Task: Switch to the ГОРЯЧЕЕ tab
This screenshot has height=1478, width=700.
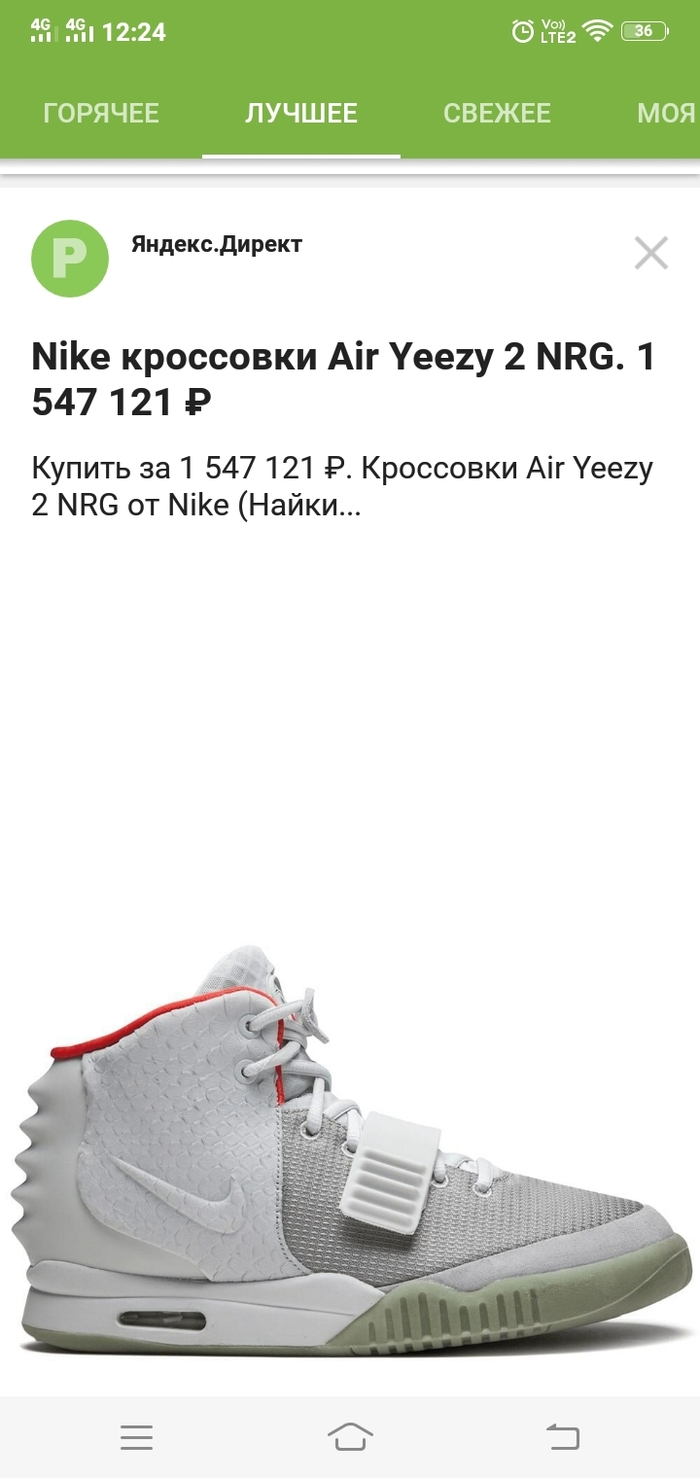Action: click(101, 113)
